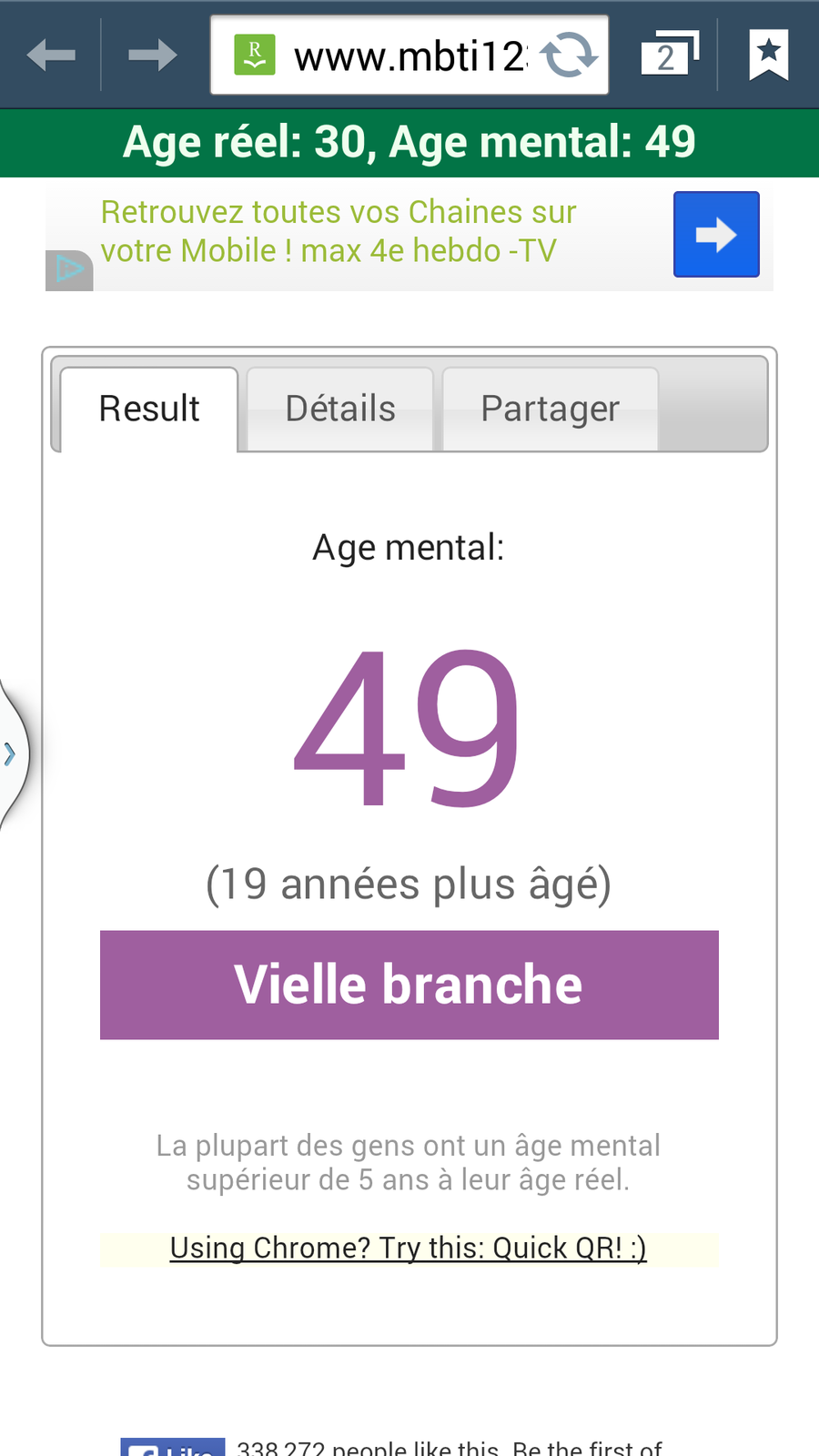Open the bookmarks star icon

pos(769,56)
